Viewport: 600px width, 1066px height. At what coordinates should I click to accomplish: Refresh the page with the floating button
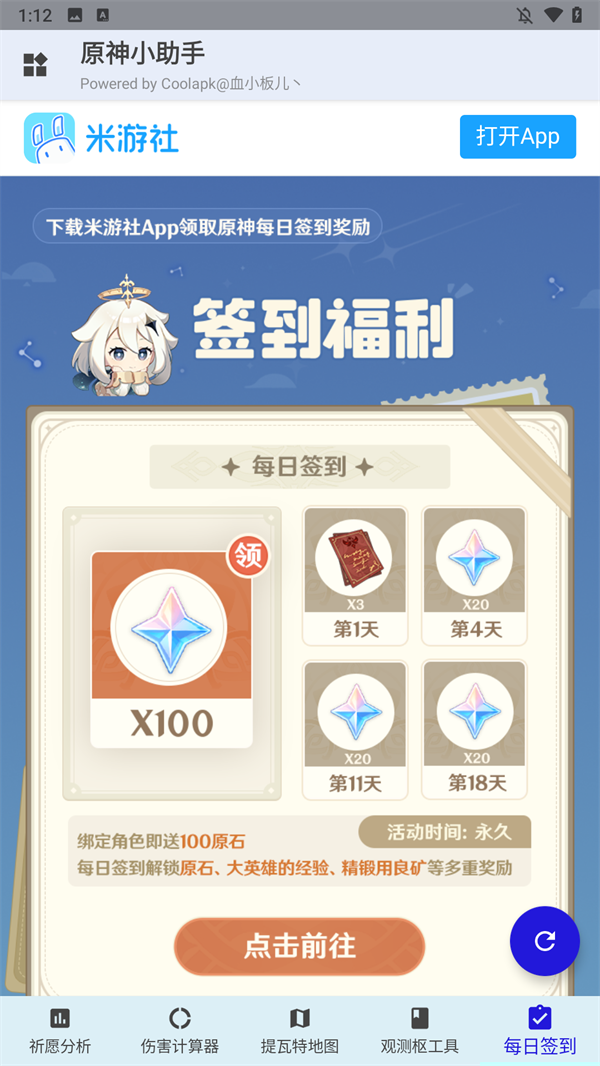[545, 941]
